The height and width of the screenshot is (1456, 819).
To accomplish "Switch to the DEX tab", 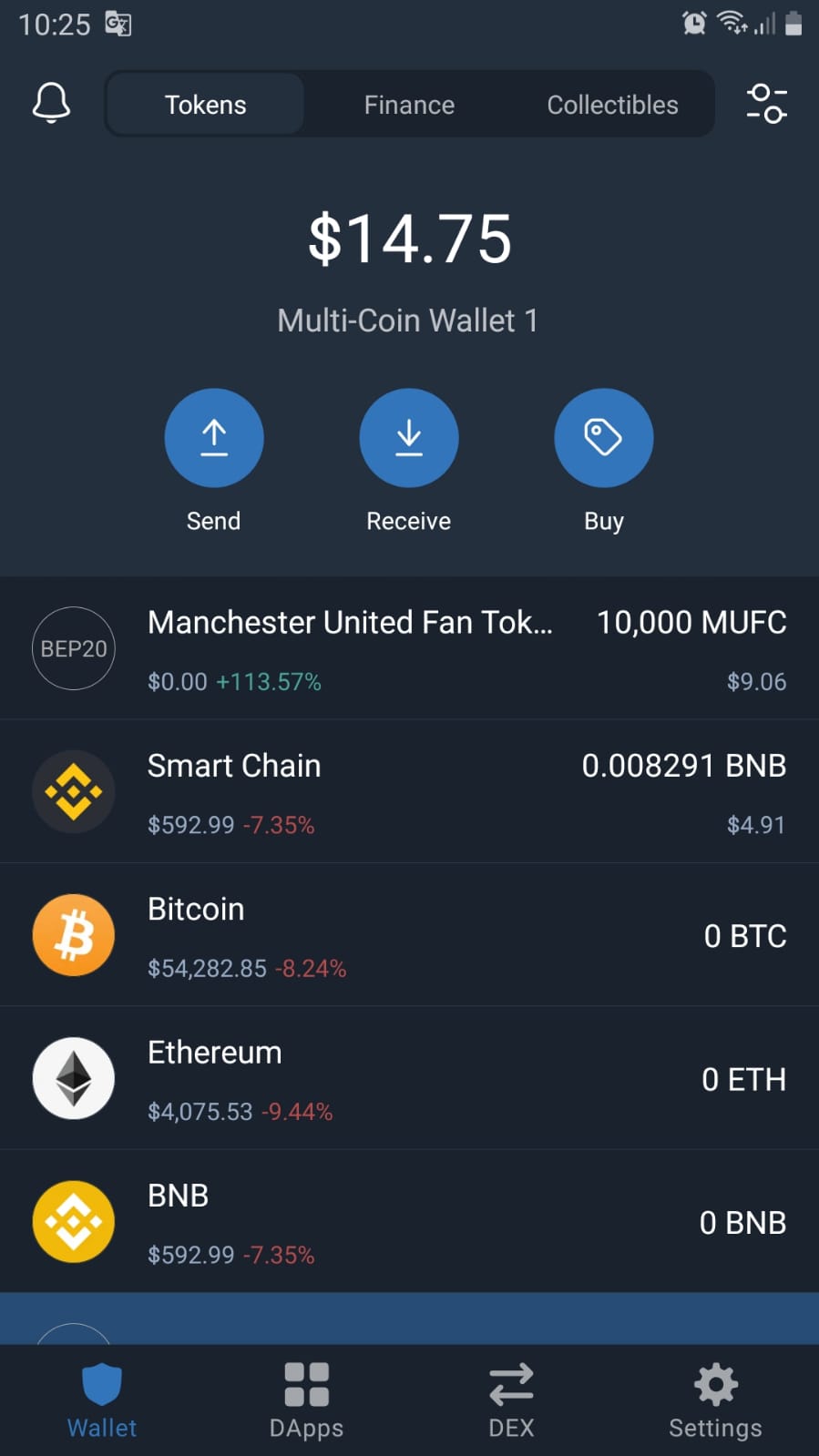I will 511,1400.
